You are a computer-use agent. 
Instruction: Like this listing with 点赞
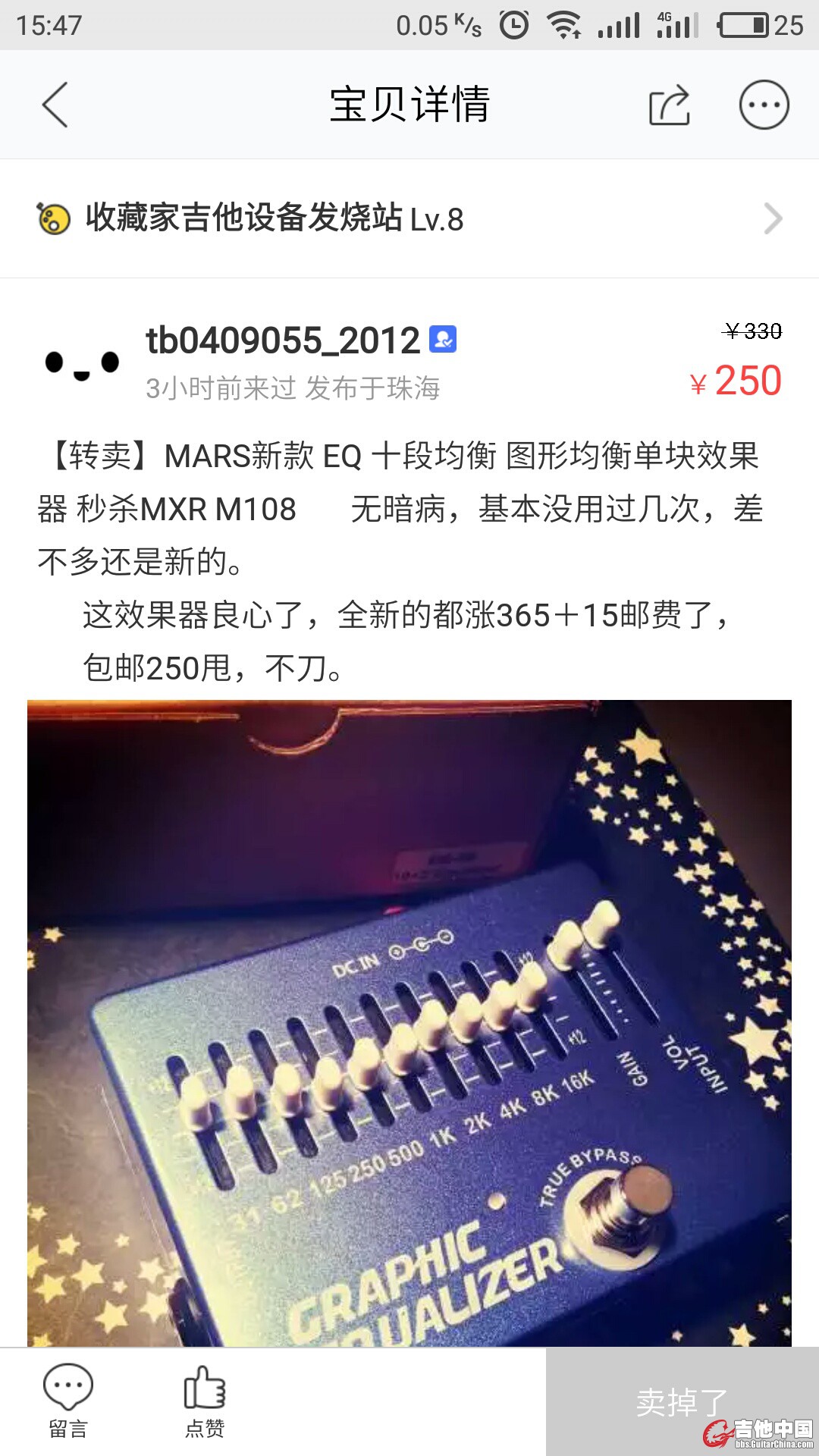205,1401
